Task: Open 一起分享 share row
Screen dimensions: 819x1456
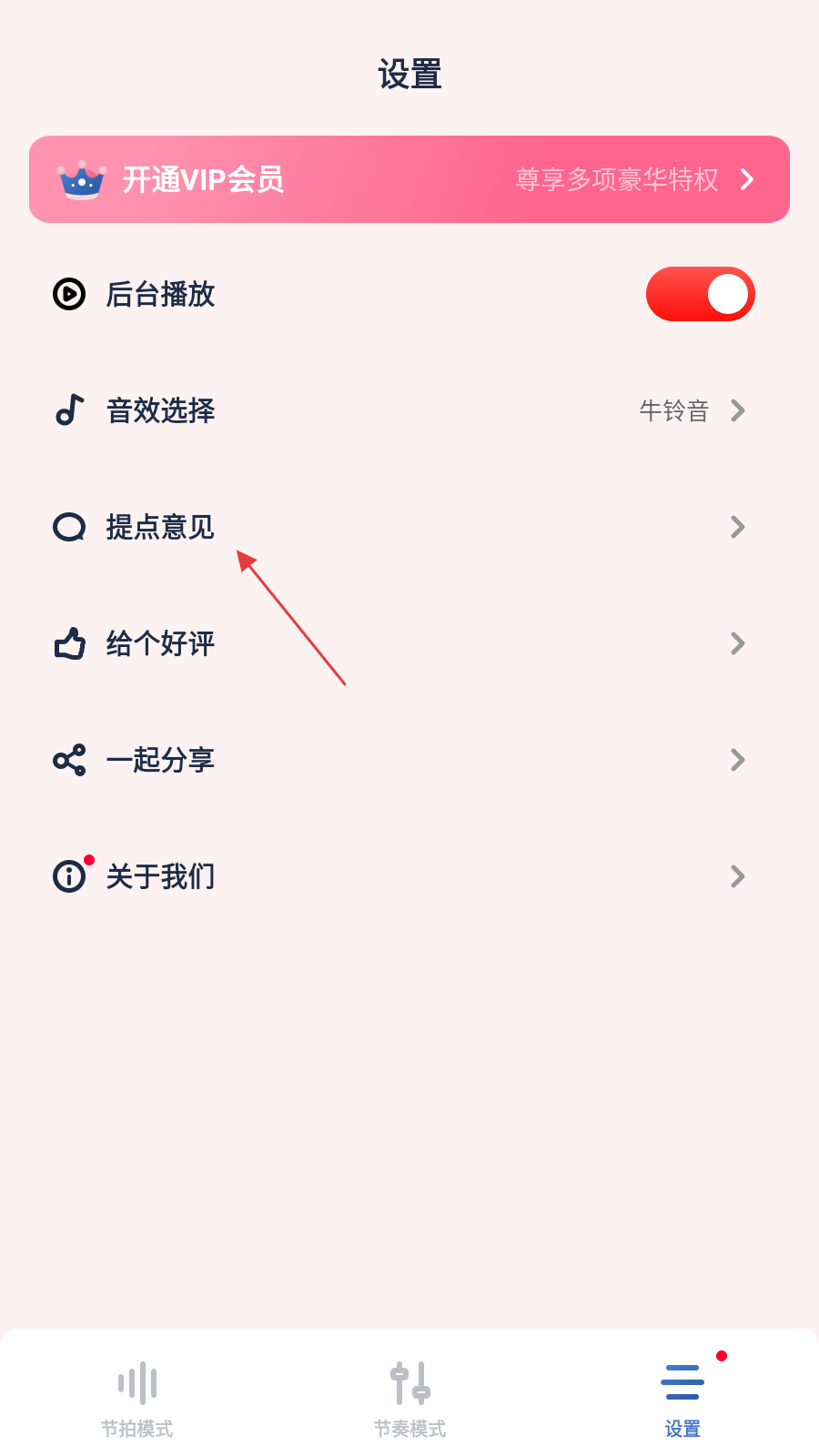Action: pyautogui.click(x=409, y=760)
